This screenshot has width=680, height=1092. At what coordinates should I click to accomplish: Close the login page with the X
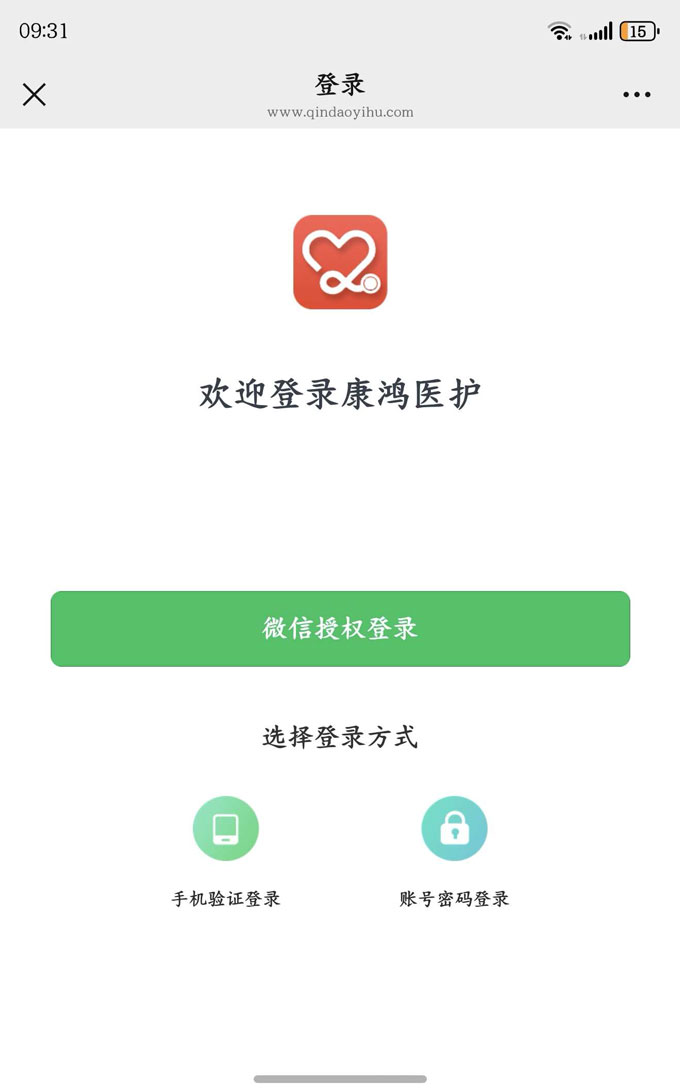tap(34, 95)
